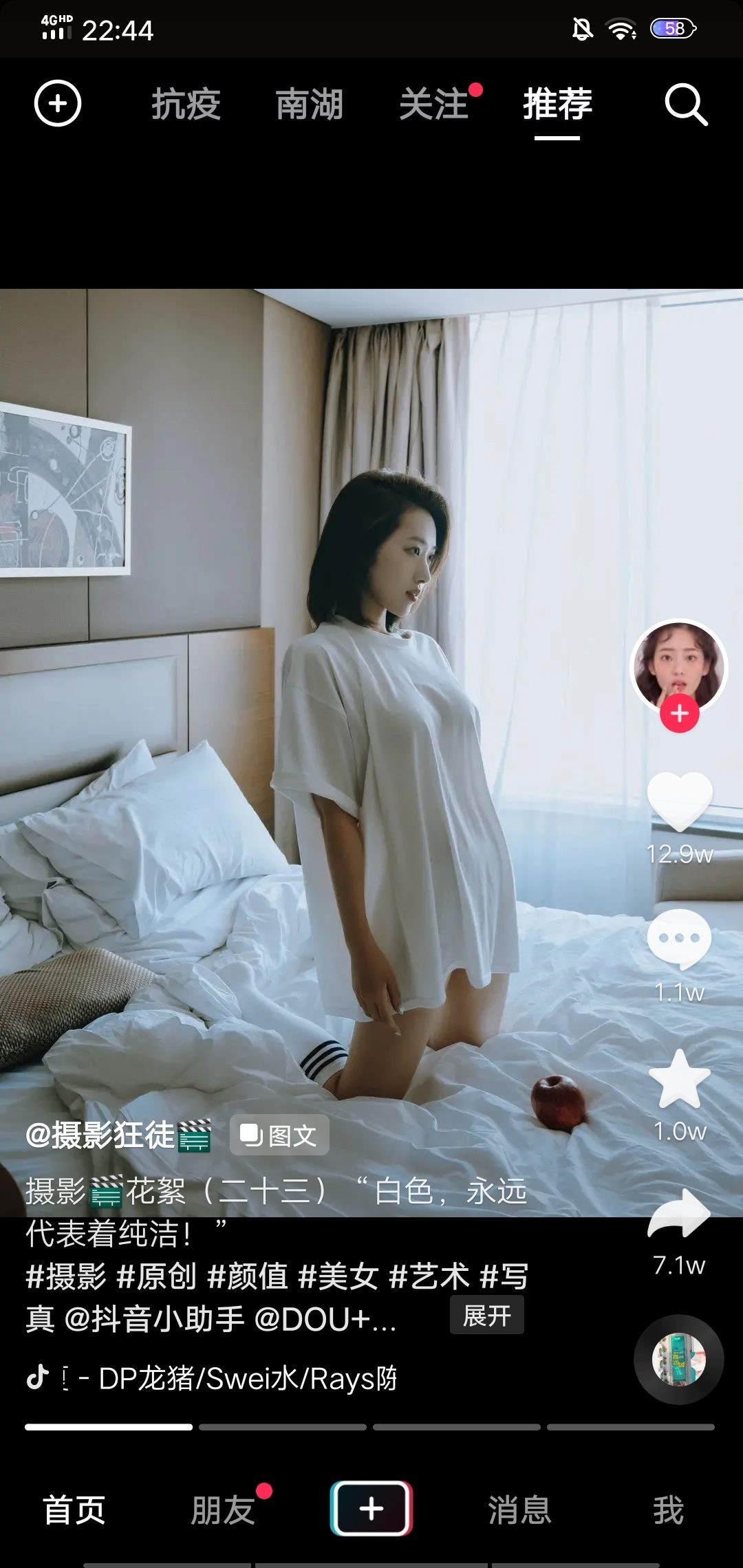Screen dimensions: 743x1568
Task: Open the 消息 messages tab
Action: [520, 1511]
